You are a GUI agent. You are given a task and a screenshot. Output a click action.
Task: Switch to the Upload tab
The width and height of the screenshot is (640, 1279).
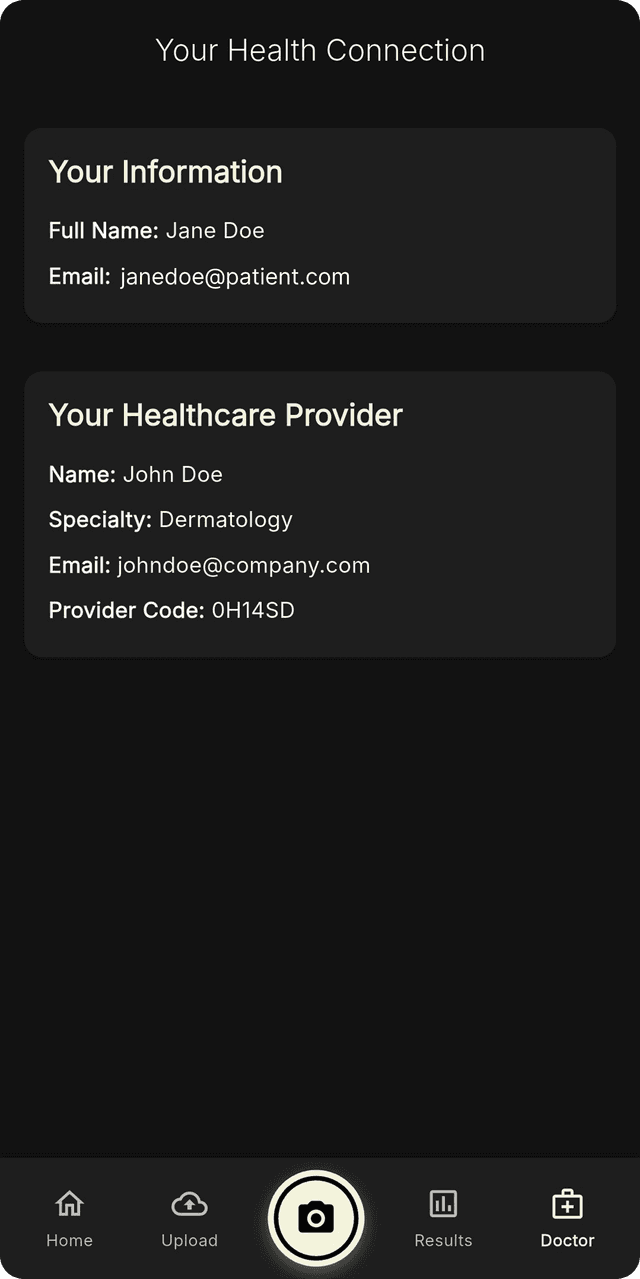point(189,1218)
